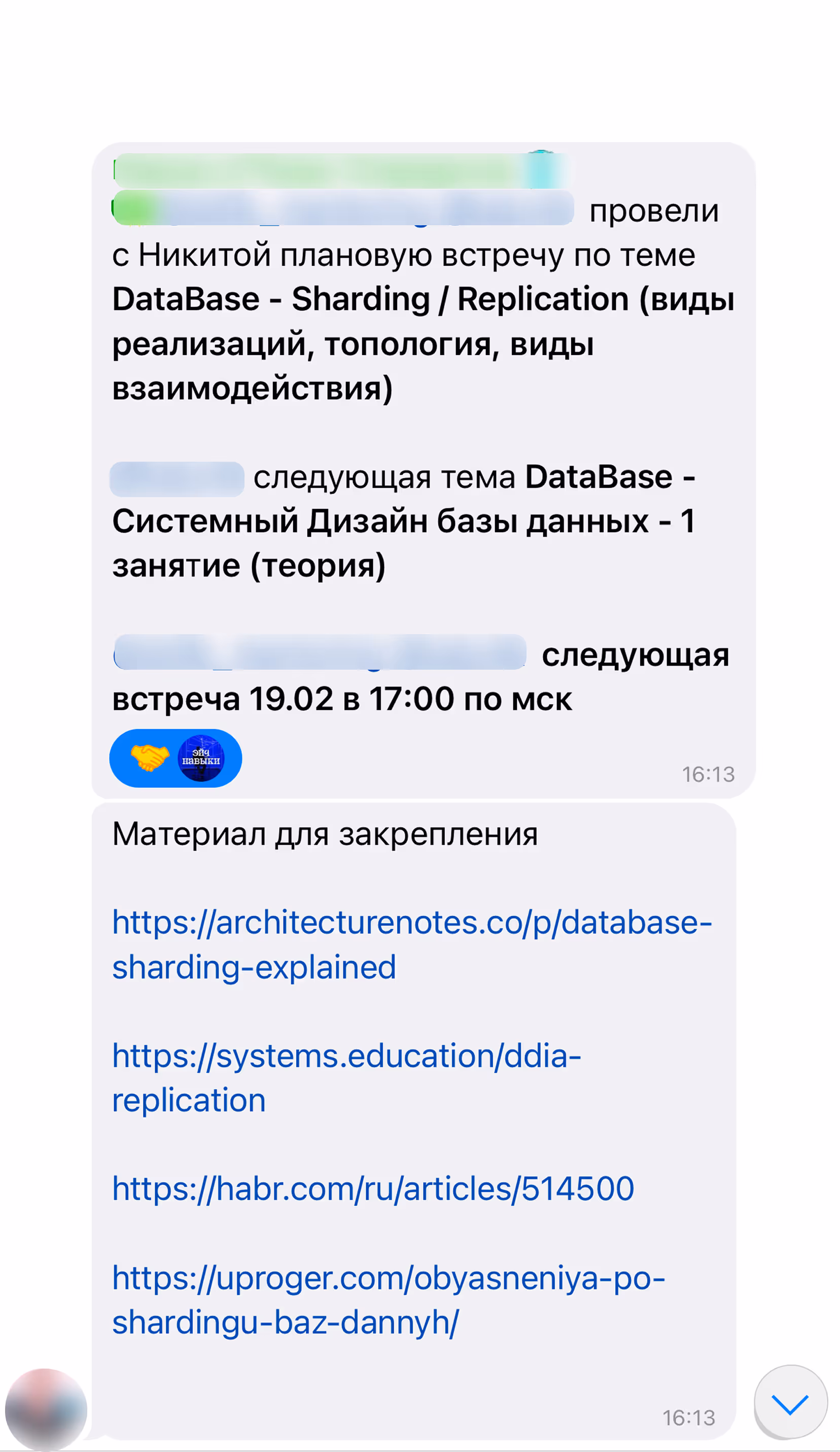Screen dimensions: 840x1452
Task: Open the sender's blurred profile avatar
Action: (46, 1410)
